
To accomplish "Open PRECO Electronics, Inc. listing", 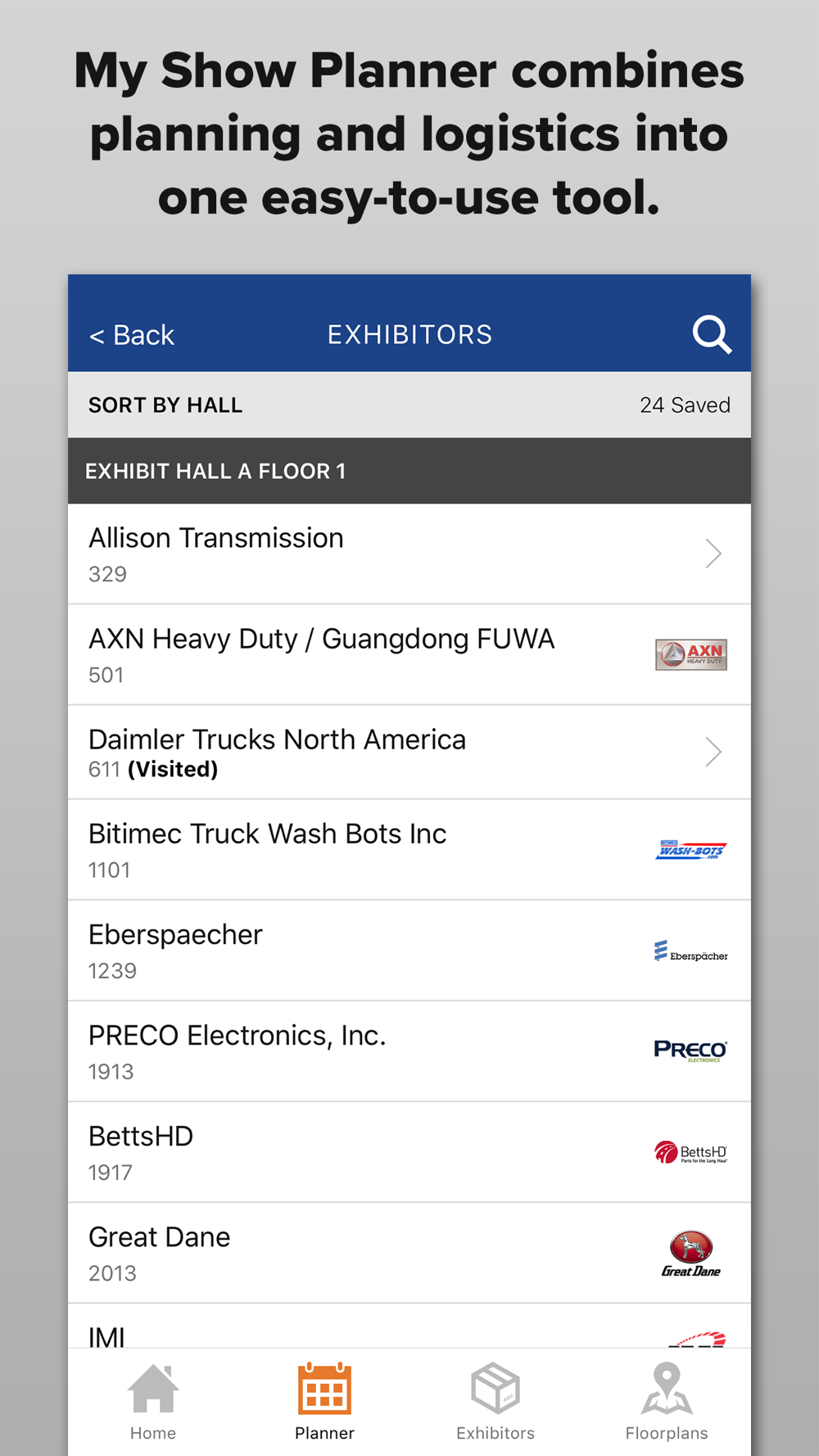I will [x=409, y=1051].
